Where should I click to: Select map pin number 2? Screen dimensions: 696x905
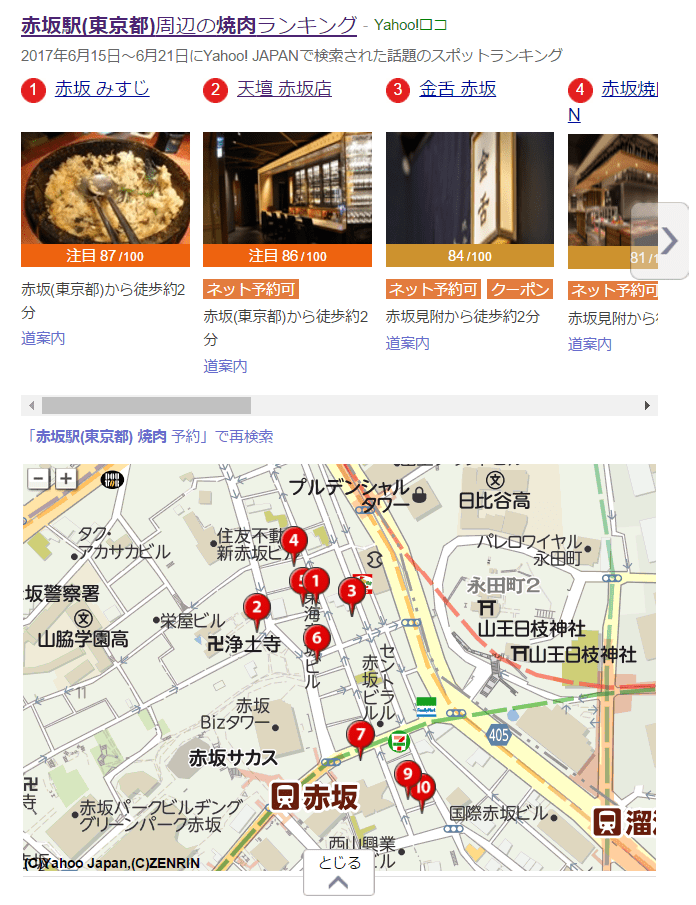[257, 607]
